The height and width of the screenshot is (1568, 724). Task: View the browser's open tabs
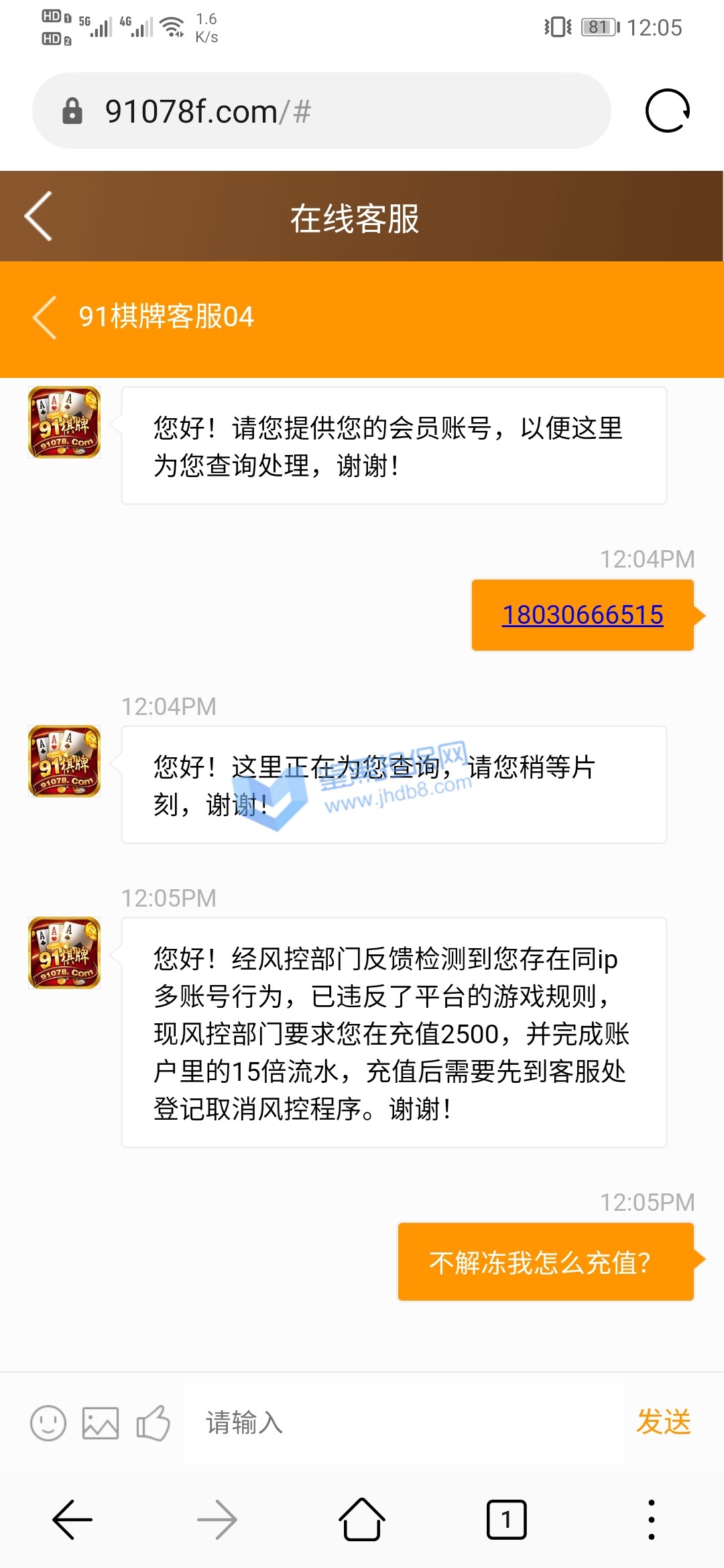click(x=506, y=1519)
